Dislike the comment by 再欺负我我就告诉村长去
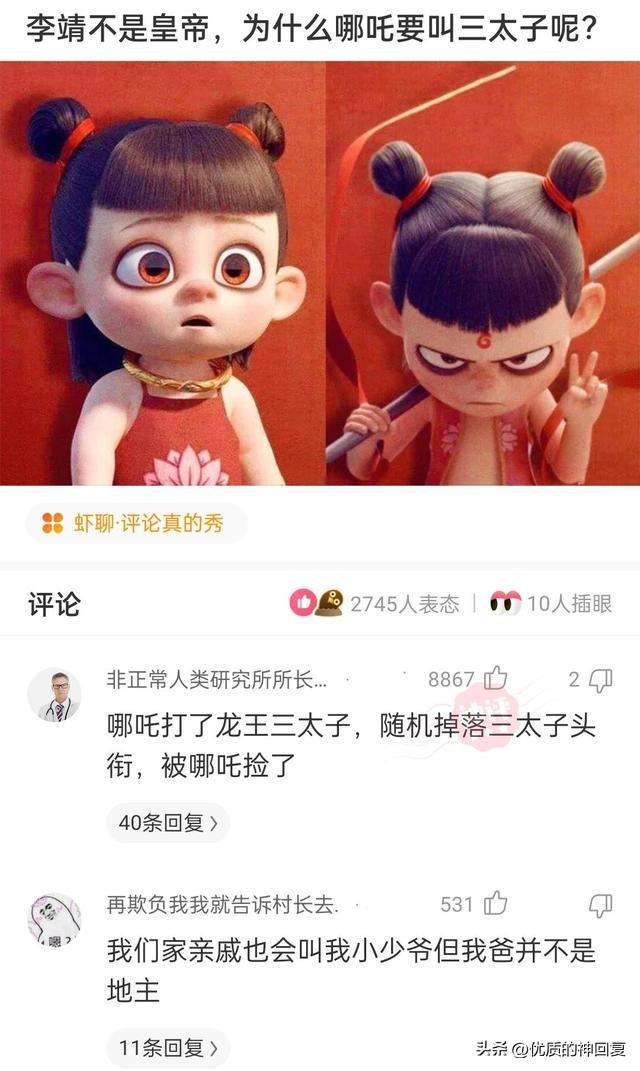640x1071 pixels. 600,905
